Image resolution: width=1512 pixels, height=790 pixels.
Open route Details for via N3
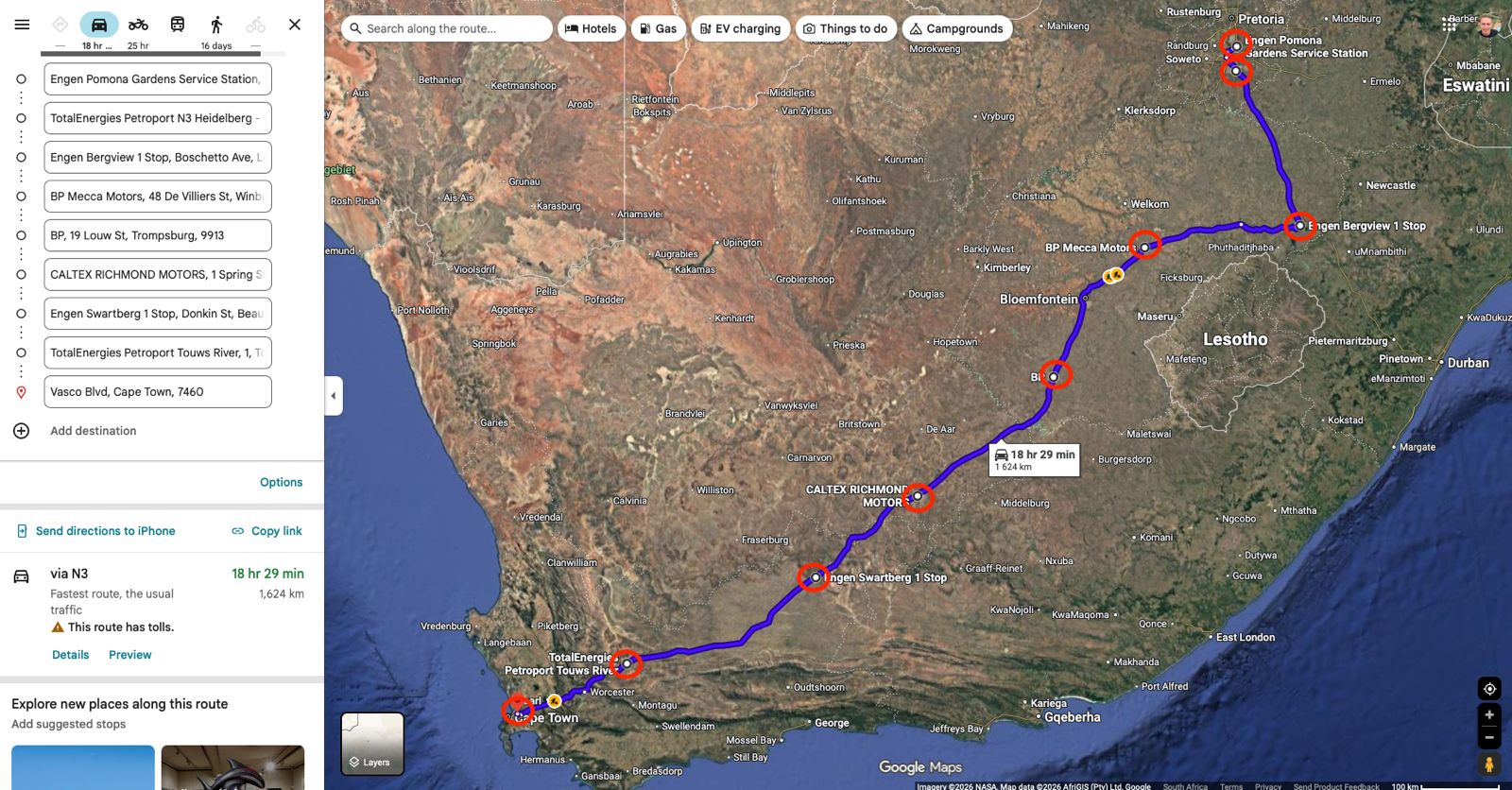[70, 655]
